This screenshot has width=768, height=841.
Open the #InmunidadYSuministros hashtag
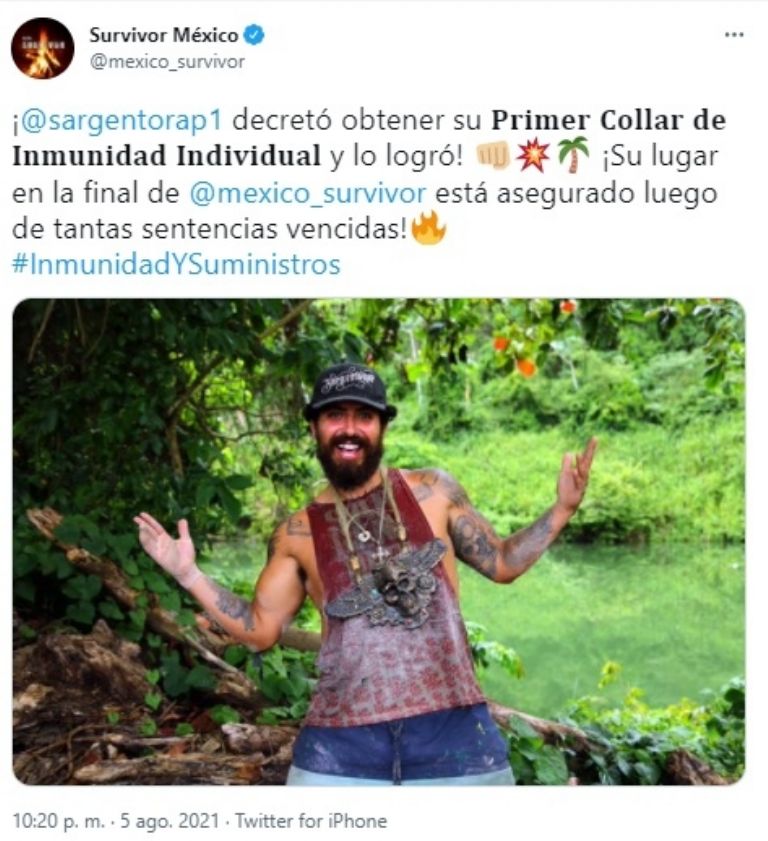click(176, 265)
